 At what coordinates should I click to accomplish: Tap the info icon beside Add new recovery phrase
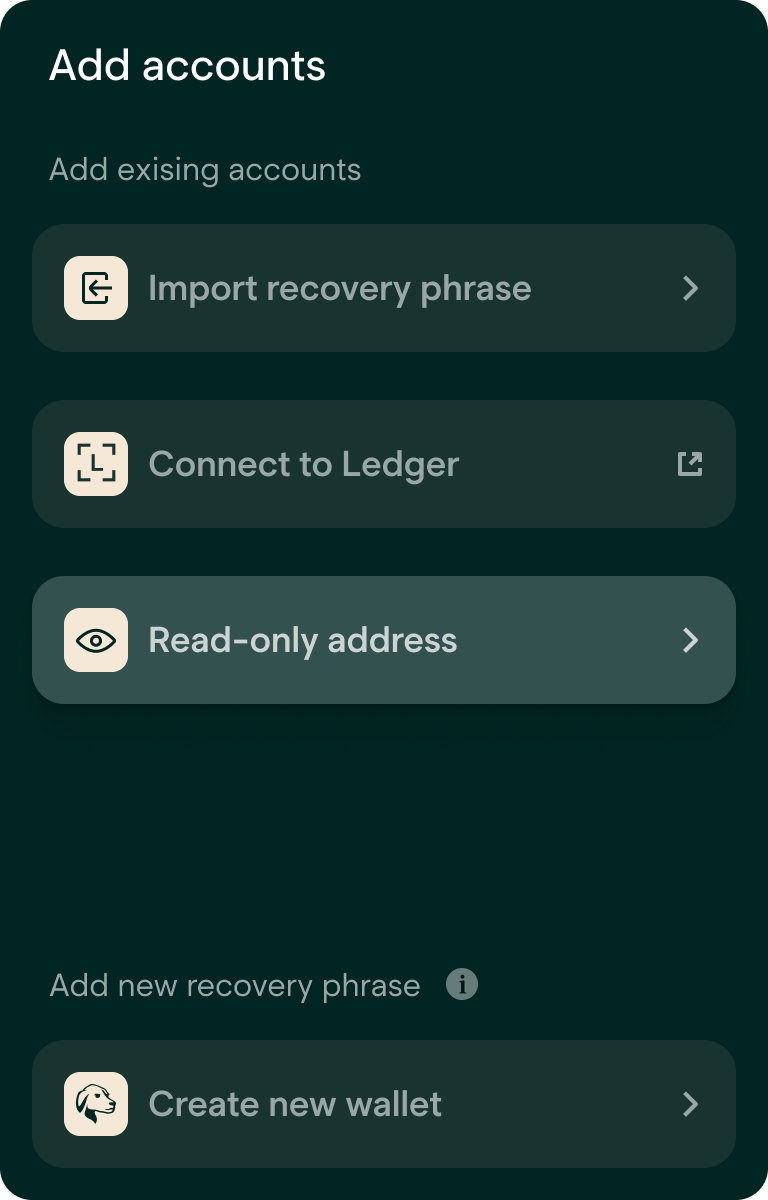click(x=461, y=984)
